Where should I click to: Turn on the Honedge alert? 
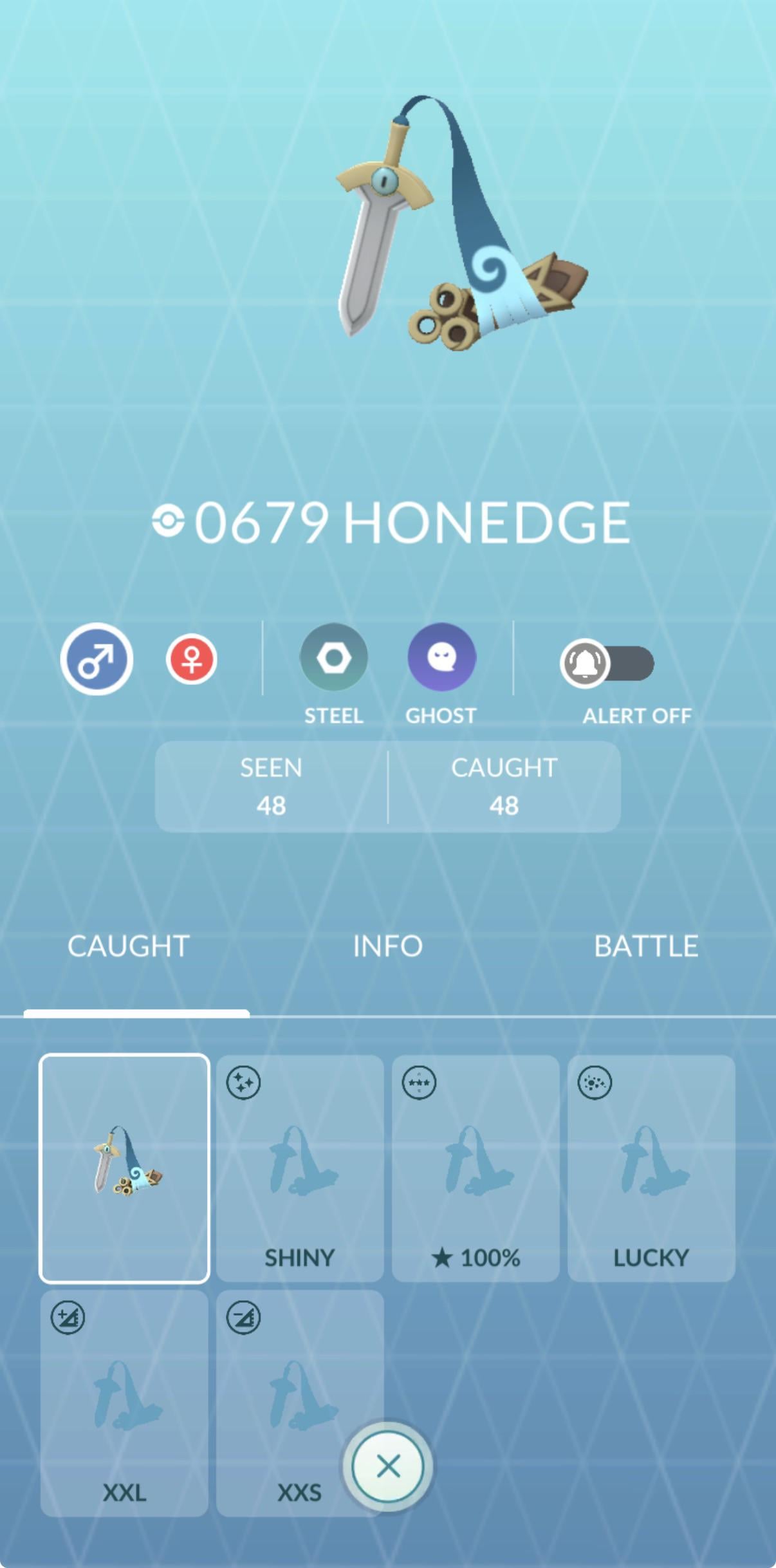[x=607, y=664]
